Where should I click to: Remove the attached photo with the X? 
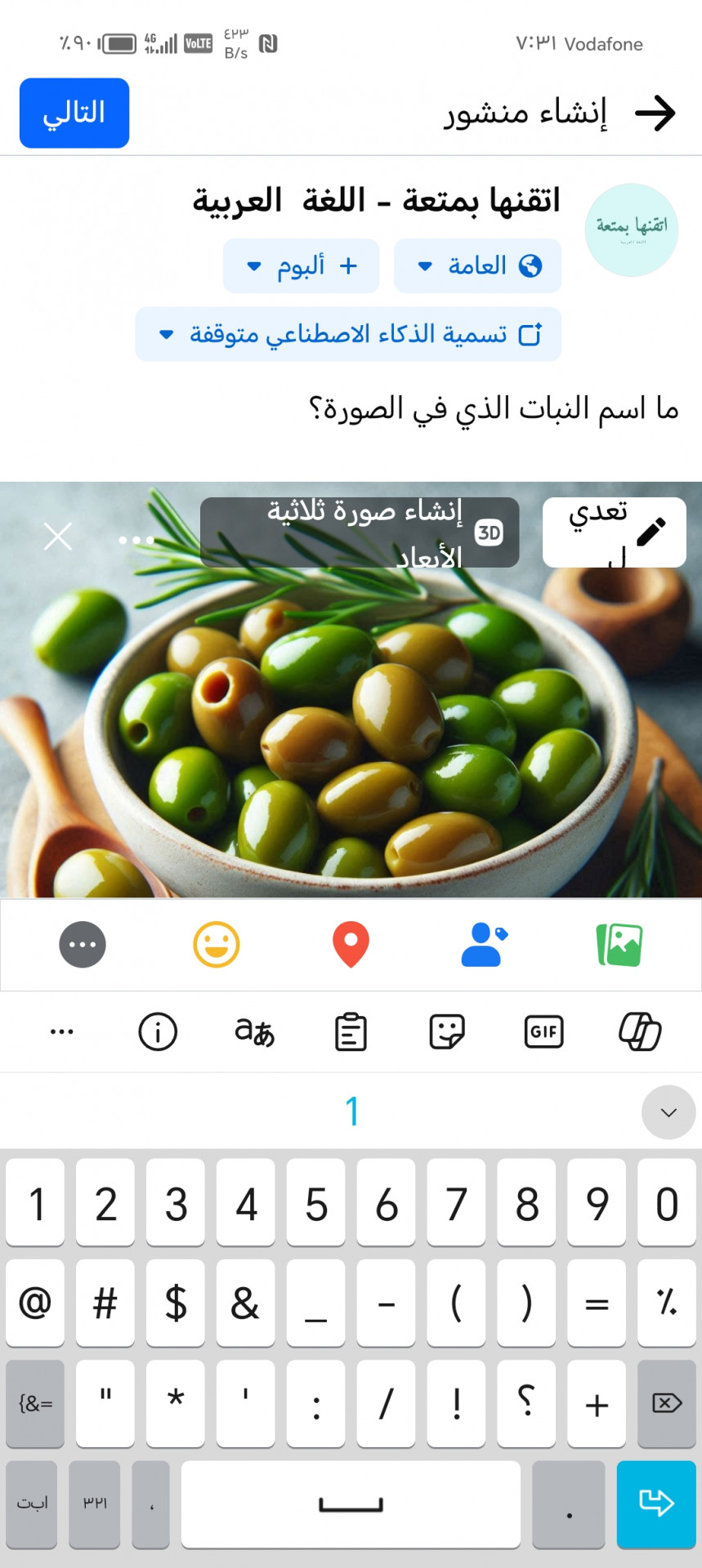tap(58, 537)
